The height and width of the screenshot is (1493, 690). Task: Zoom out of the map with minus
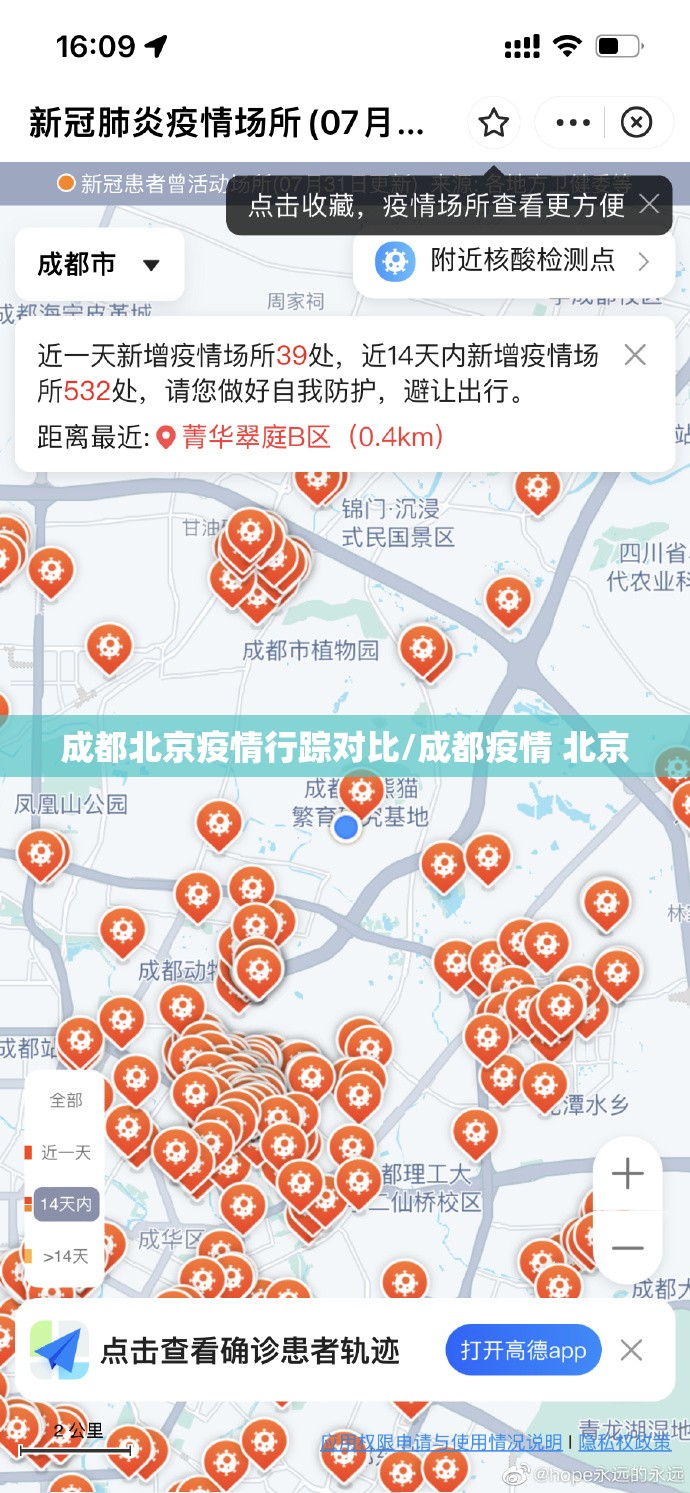[627, 1248]
